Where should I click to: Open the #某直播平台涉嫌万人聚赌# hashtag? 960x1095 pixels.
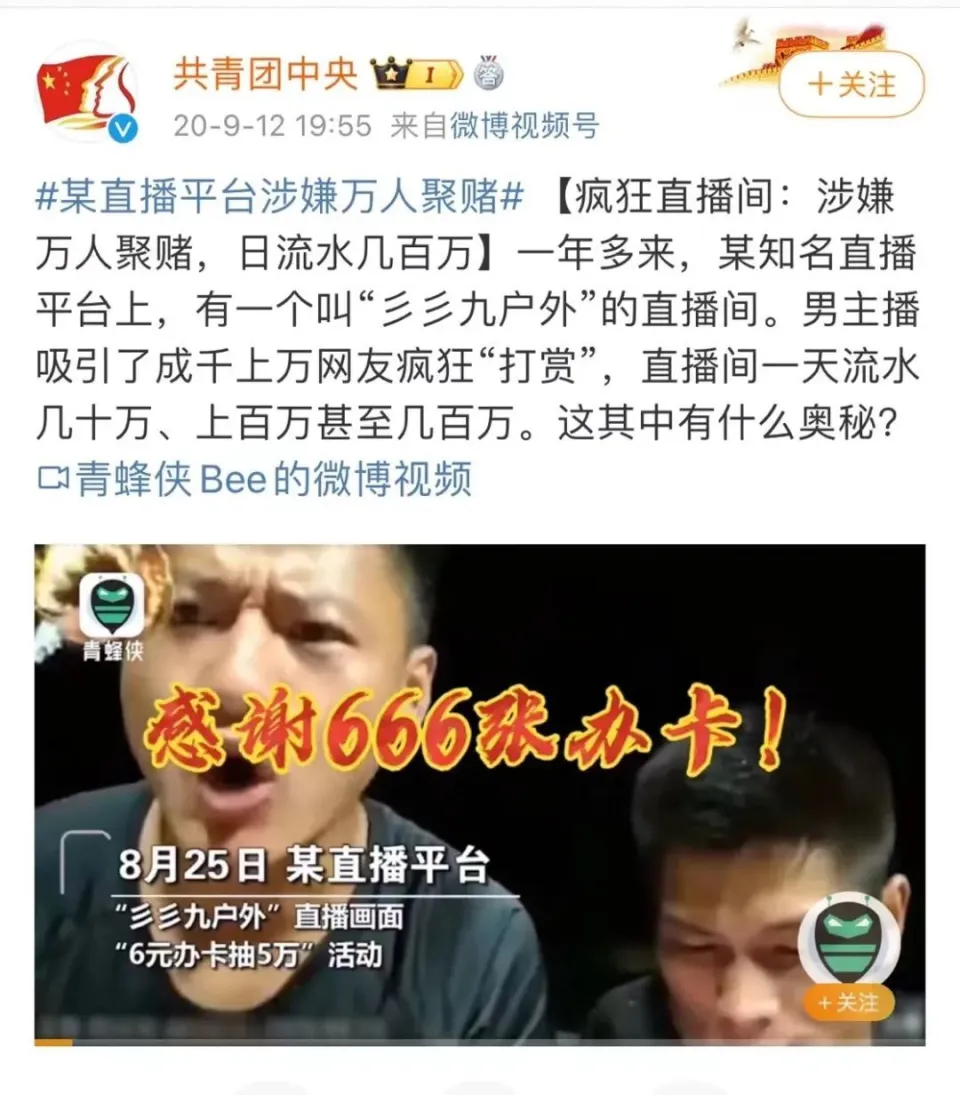pyautogui.click(x=280, y=197)
